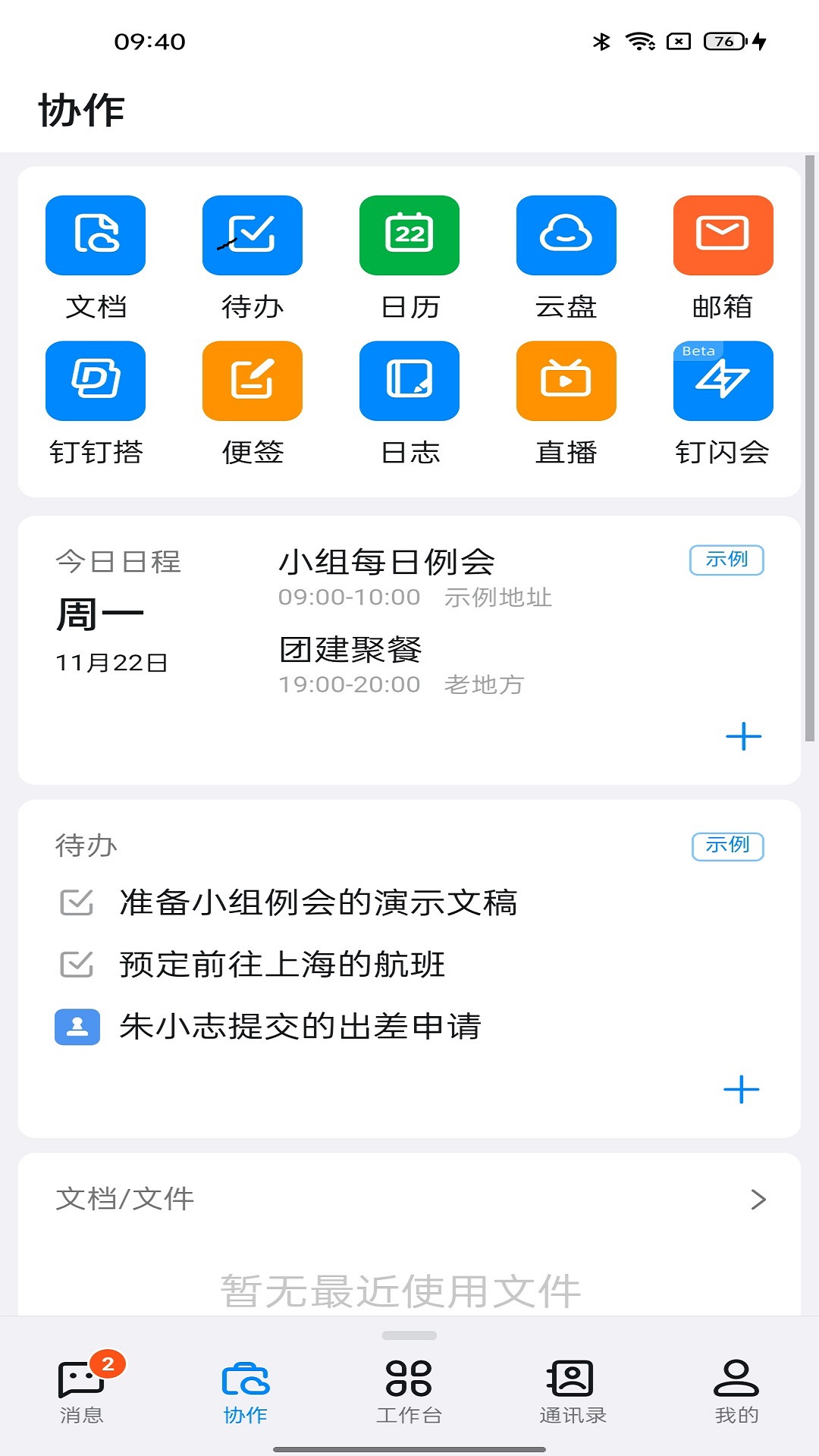Open the 日志 app icon
The width and height of the screenshot is (819, 1456).
click(409, 381)
